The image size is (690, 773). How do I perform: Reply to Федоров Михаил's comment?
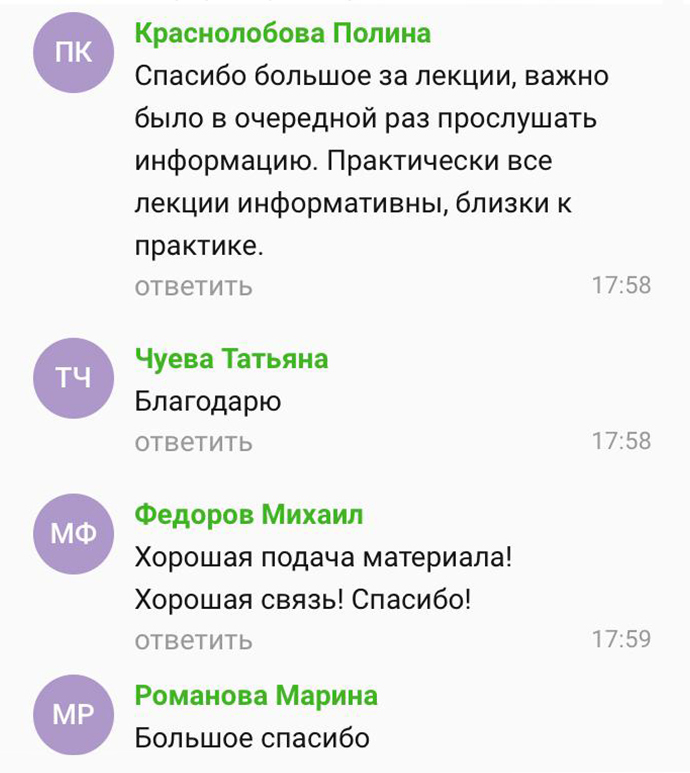pos(193,640)
